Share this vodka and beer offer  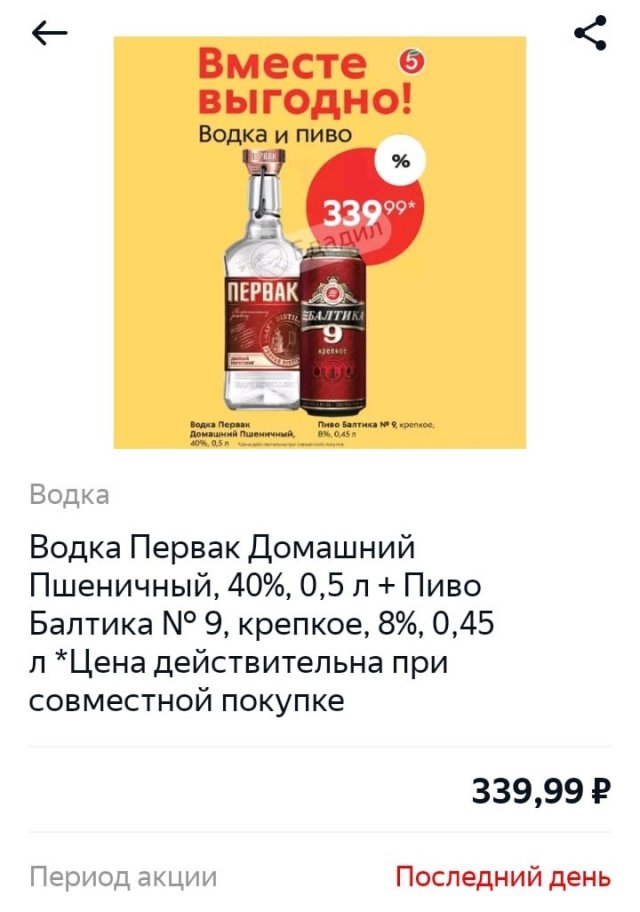tap(590, 33)
